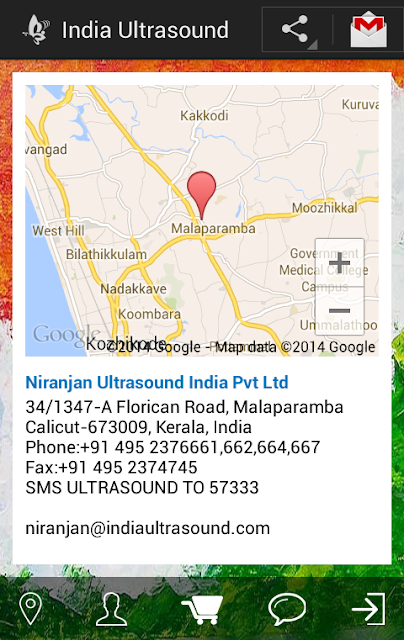This screenshot has width=404, height=640.
Task: Open the profile person tab
Action: click(x=111, y=609)
